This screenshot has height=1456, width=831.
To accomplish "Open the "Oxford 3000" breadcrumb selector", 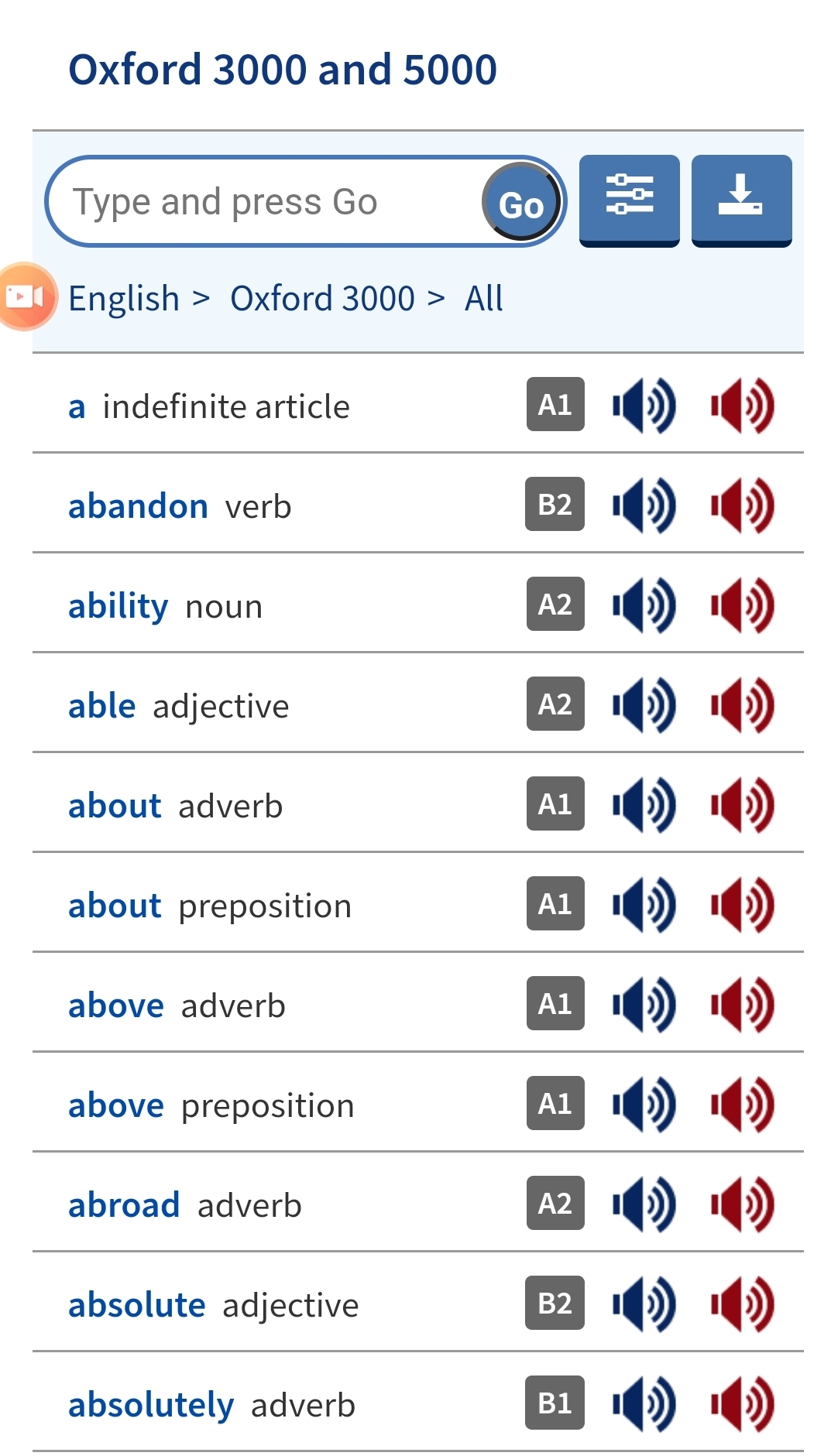I will (322, 297).
